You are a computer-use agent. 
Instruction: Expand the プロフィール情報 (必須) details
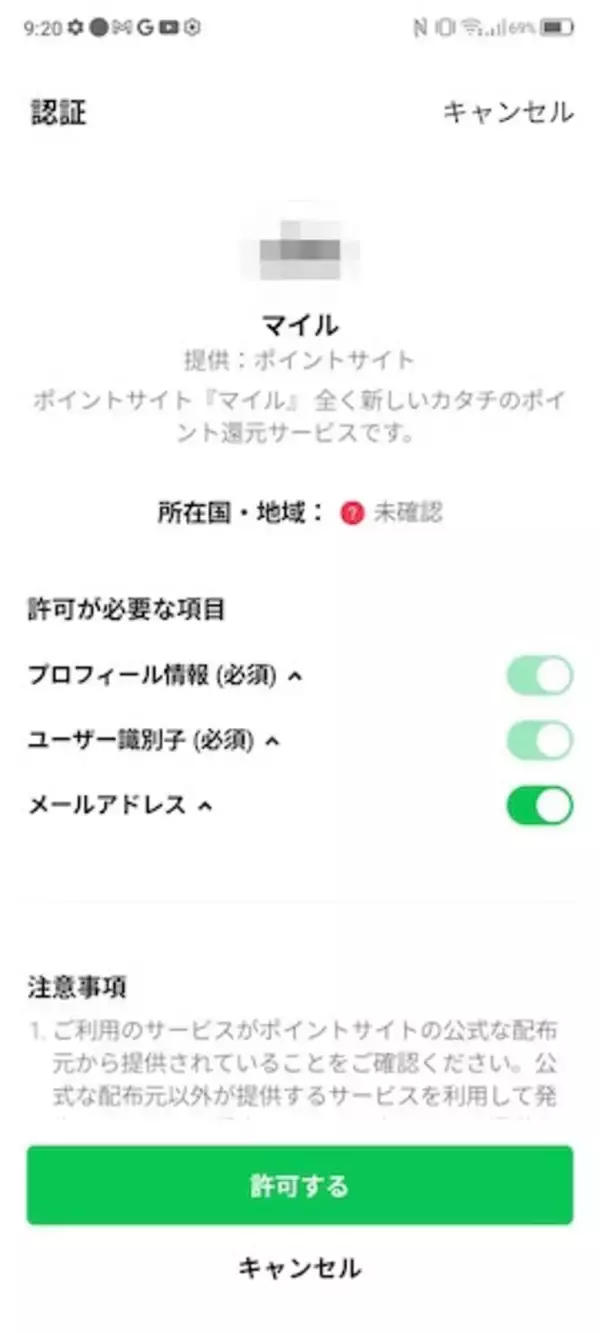point(294,677)
